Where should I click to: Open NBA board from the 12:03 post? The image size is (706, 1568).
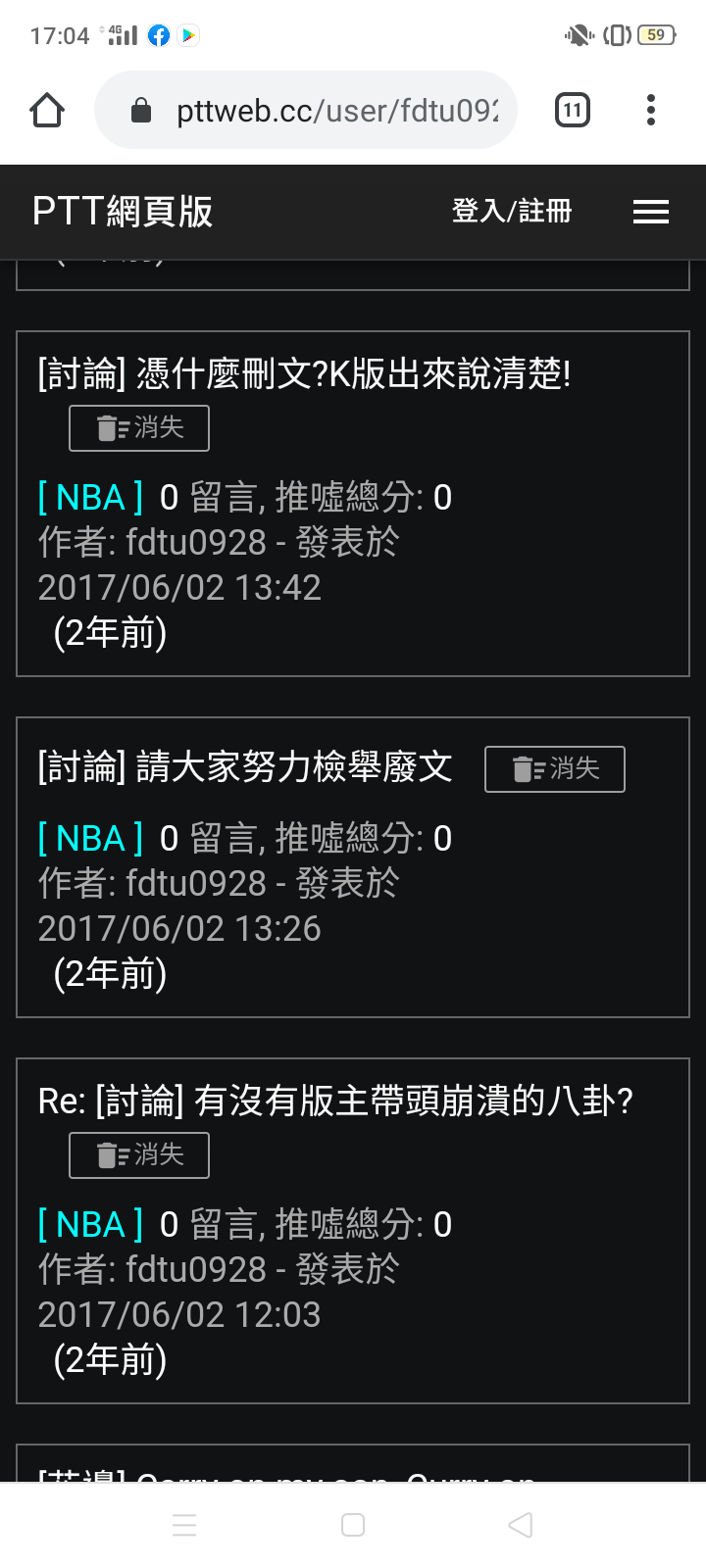pyautogui.click(x=90, y=1225)
